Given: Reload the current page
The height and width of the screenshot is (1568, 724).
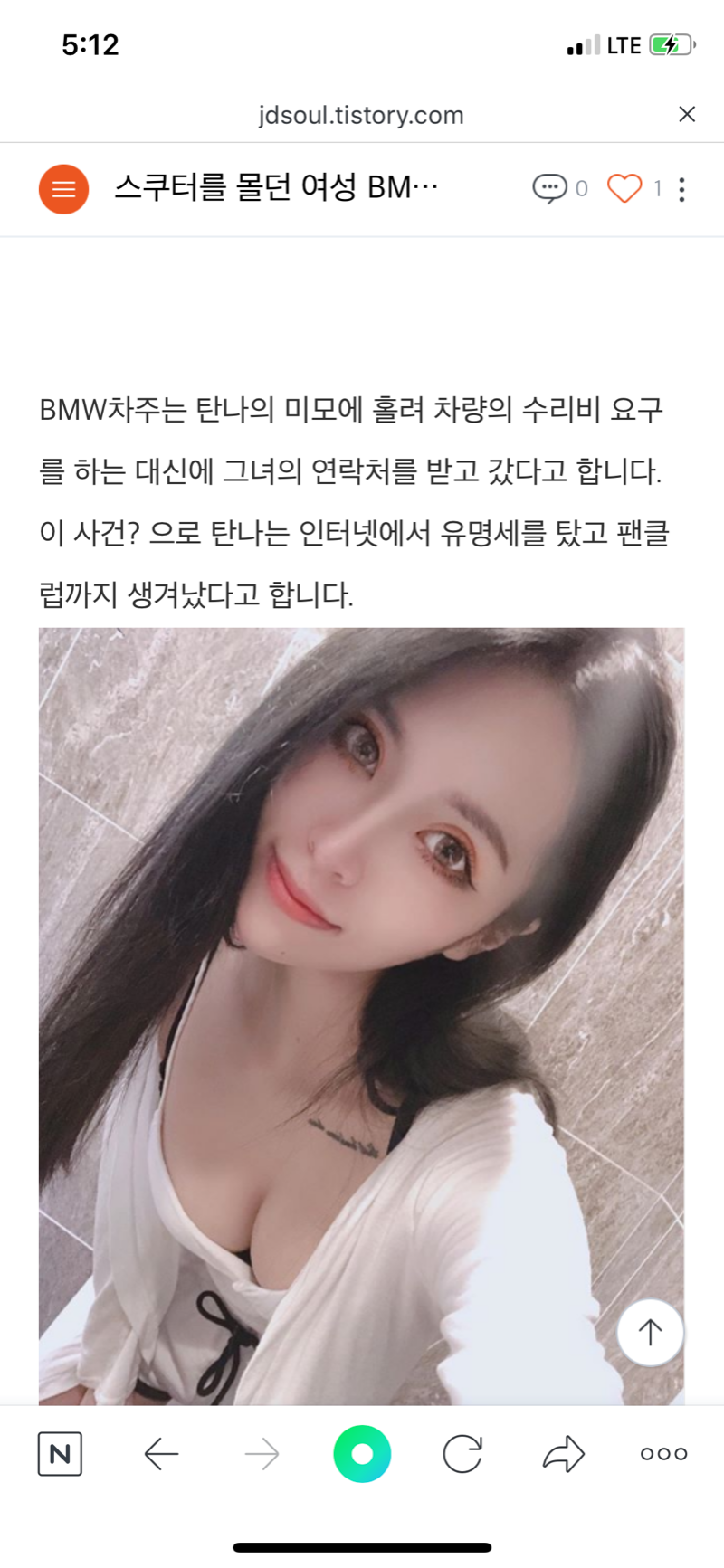Looking at the screenshot, I should [462, 1454].
